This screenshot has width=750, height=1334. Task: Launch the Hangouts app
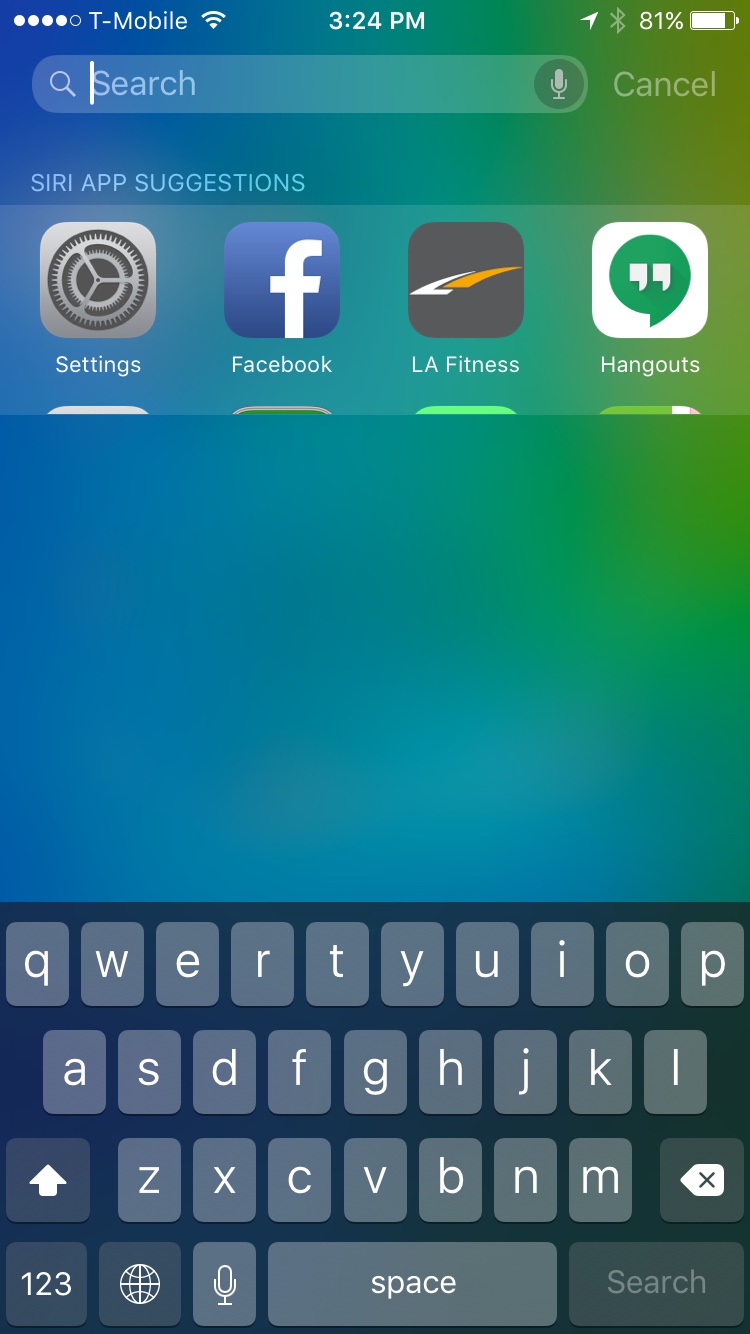pos(650,281)
